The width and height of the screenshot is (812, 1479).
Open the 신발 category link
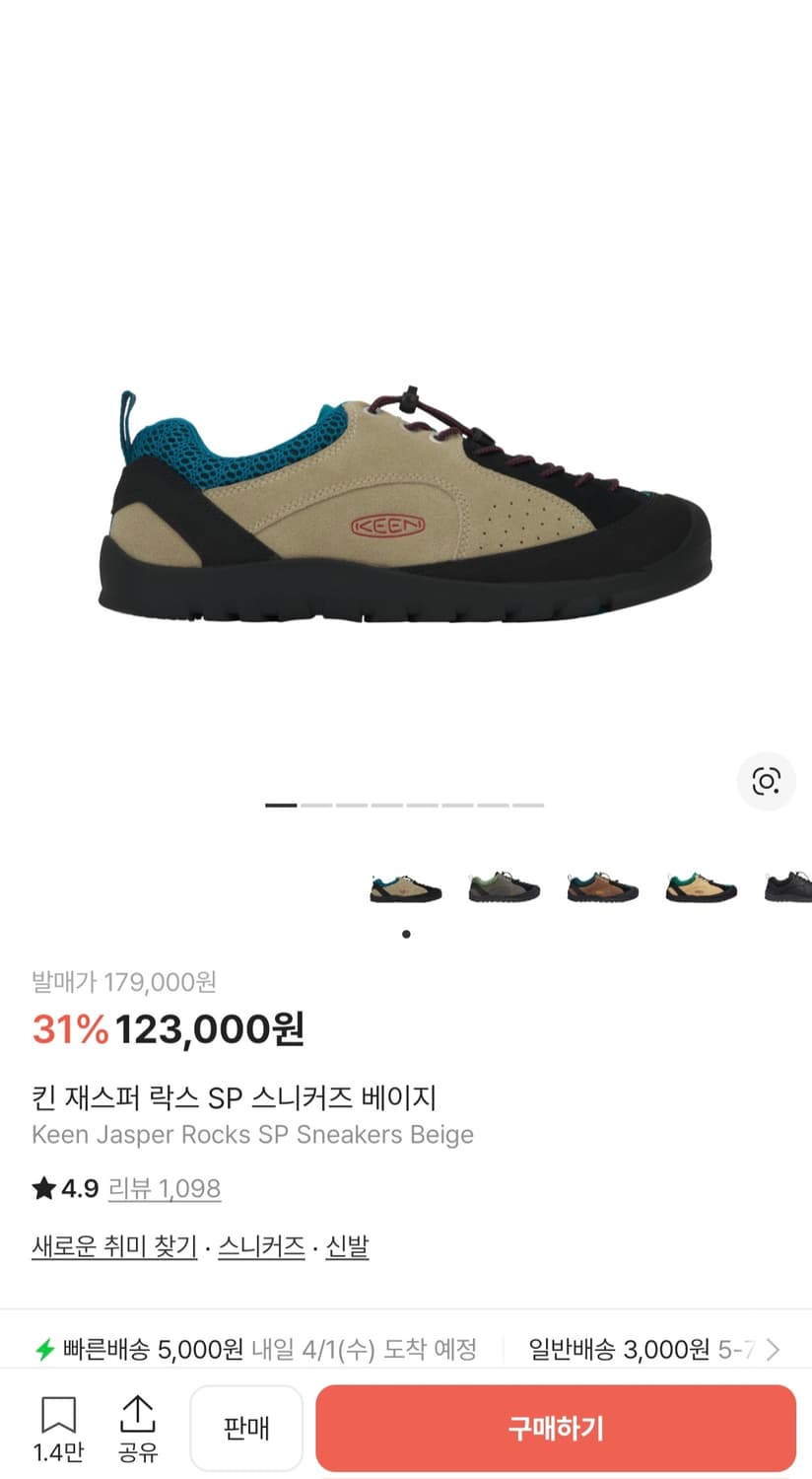click(347, 1247)
